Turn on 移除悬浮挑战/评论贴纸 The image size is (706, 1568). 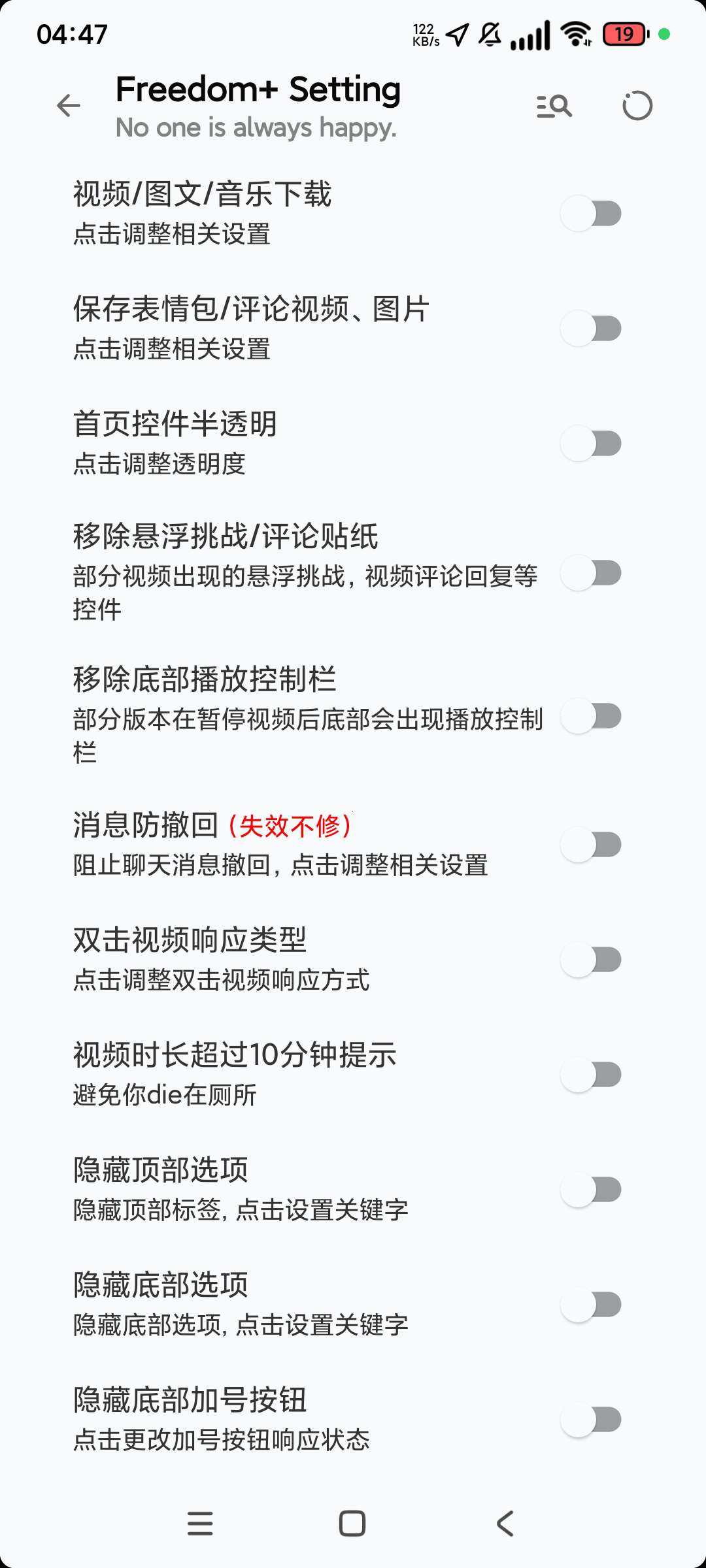pyautogui.click(x=591, y=573)
